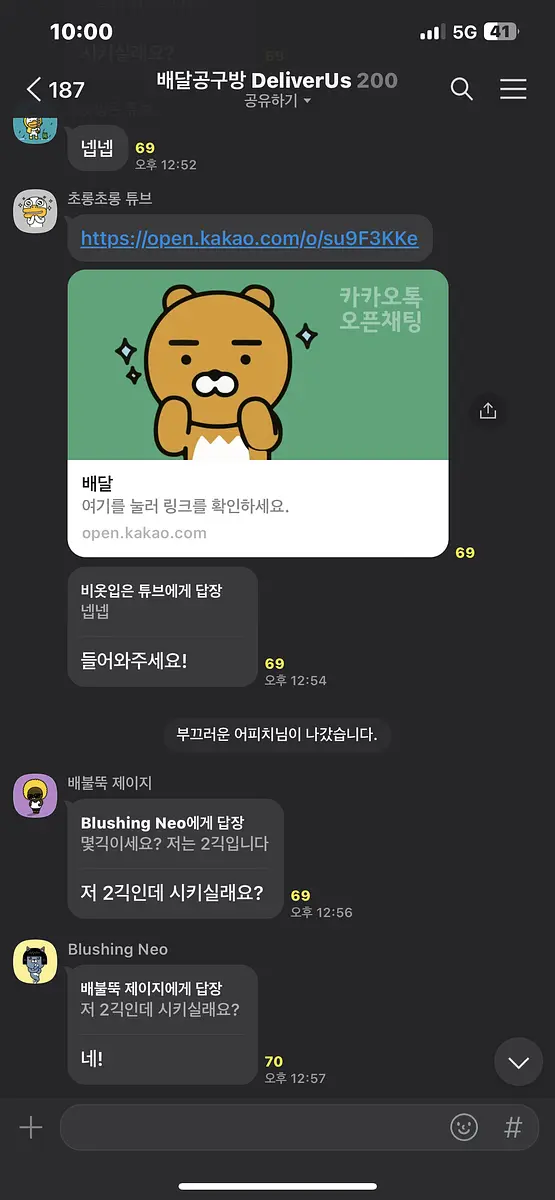Screen dimensions: 555x1200
Task: Open the emoticon picker
Action: point(464,1128)
